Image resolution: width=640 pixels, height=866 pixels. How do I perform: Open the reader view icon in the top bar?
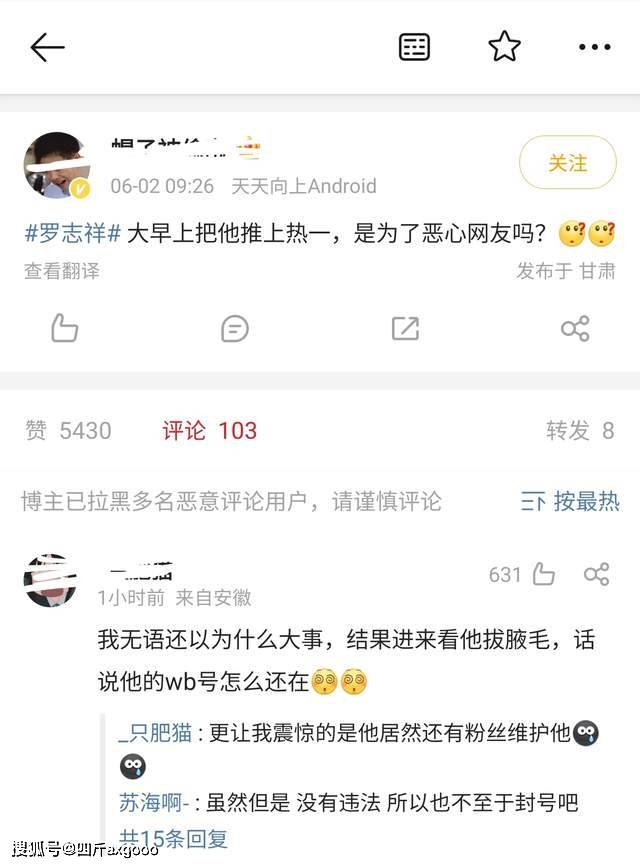[x=414, y=47]
